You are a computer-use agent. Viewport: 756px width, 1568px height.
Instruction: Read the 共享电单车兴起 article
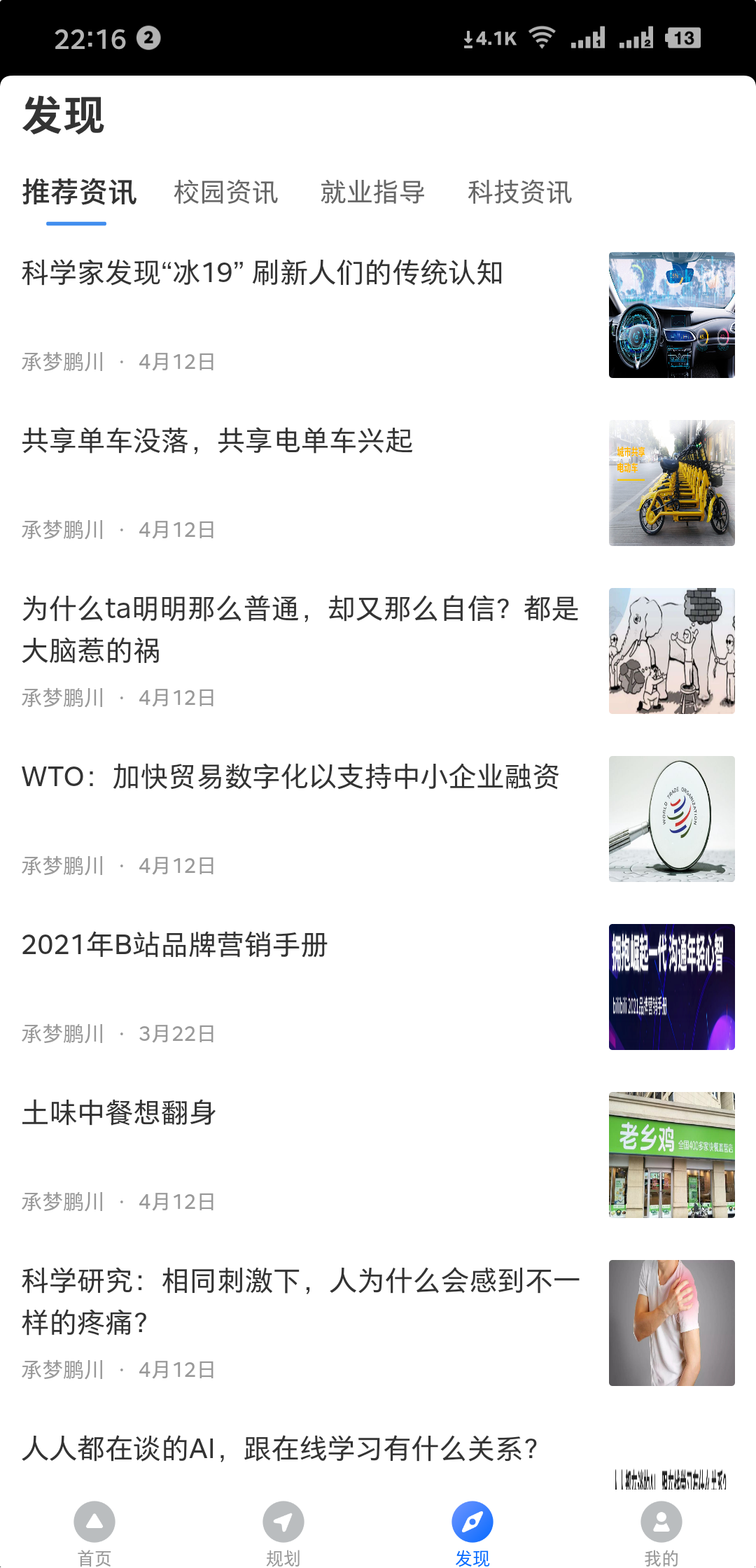(217, 441)
